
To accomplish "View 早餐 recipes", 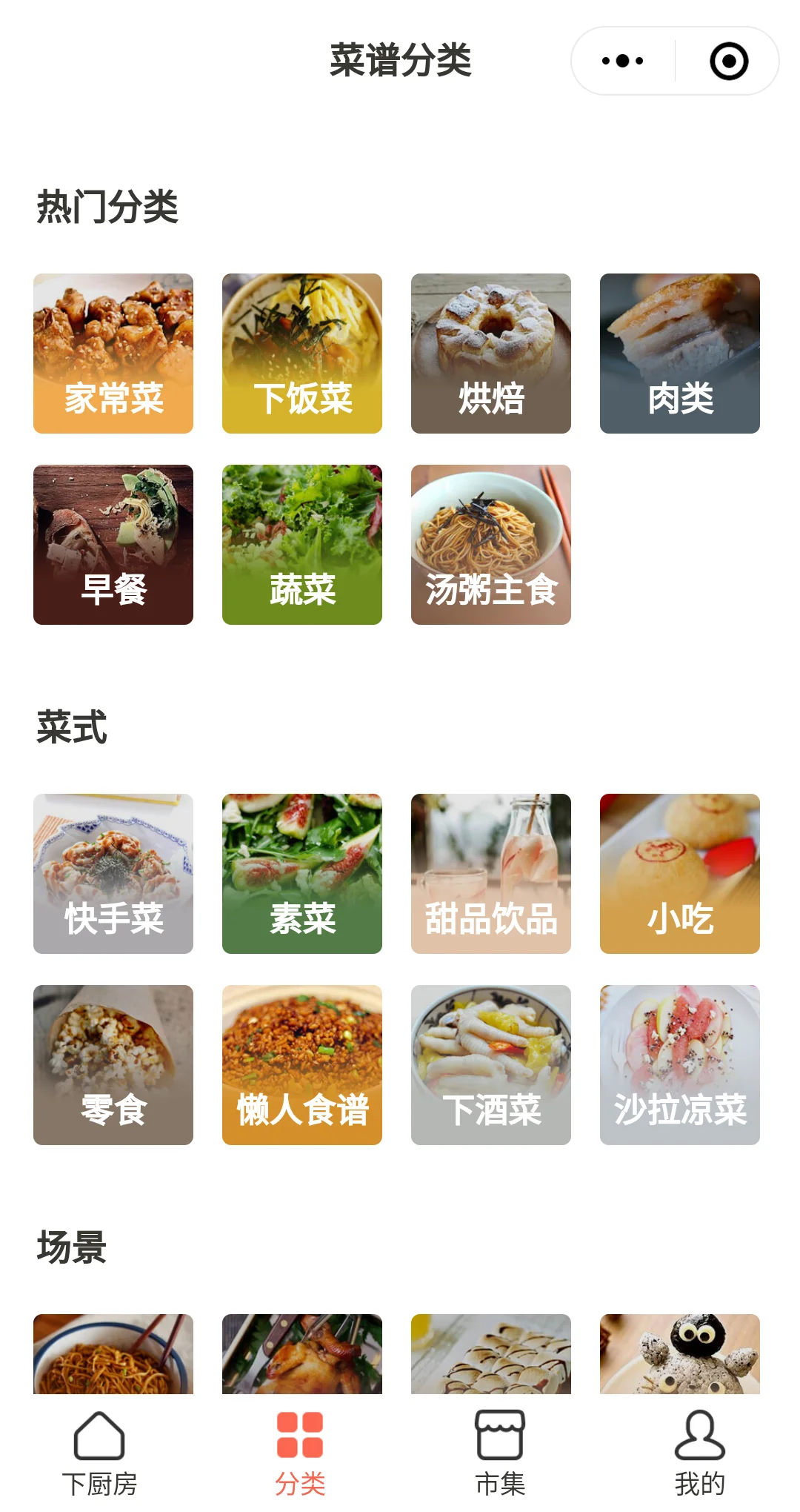I will pos(113,545).
